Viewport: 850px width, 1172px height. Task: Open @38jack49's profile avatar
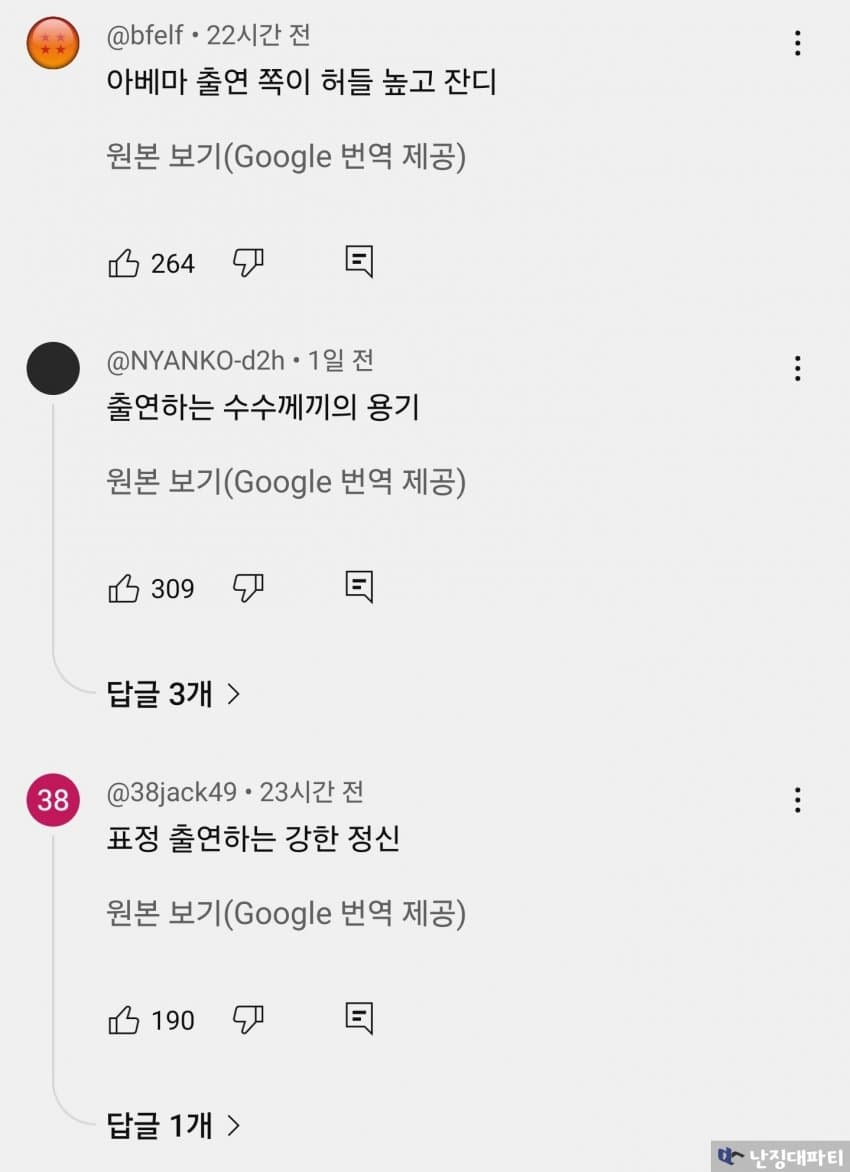pyautogui.click(x=53, y=800)
